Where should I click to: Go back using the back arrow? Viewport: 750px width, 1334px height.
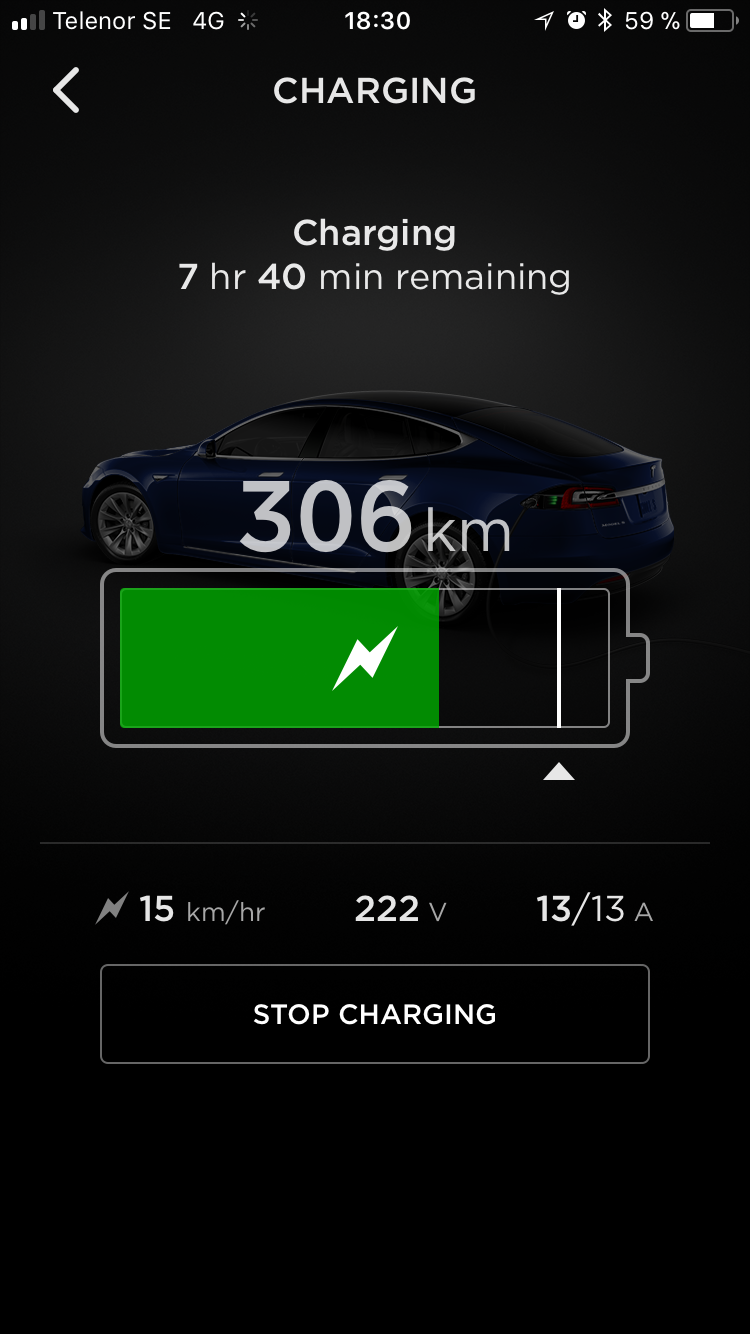pos(66,91)
